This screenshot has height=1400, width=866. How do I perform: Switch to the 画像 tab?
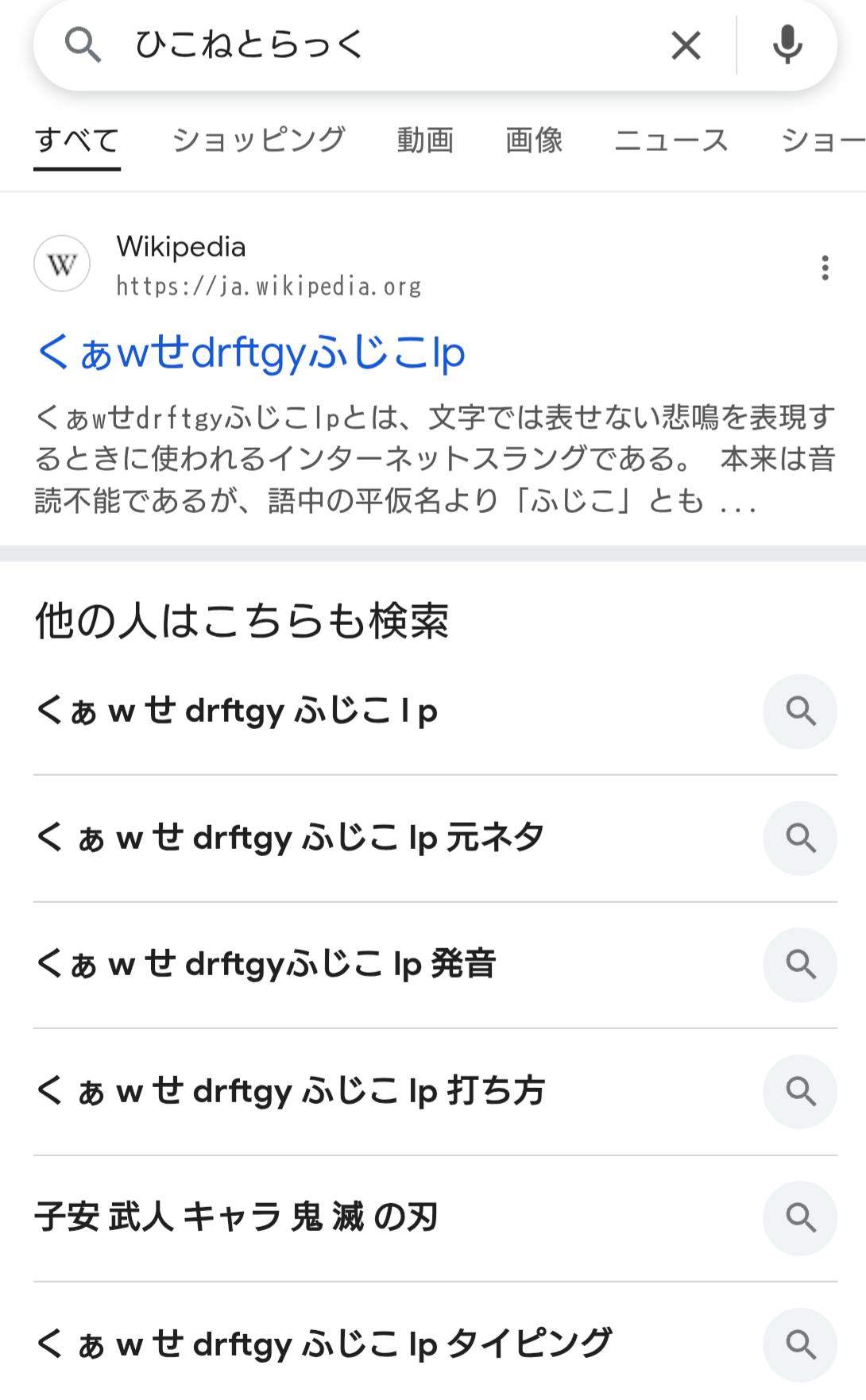534,141
